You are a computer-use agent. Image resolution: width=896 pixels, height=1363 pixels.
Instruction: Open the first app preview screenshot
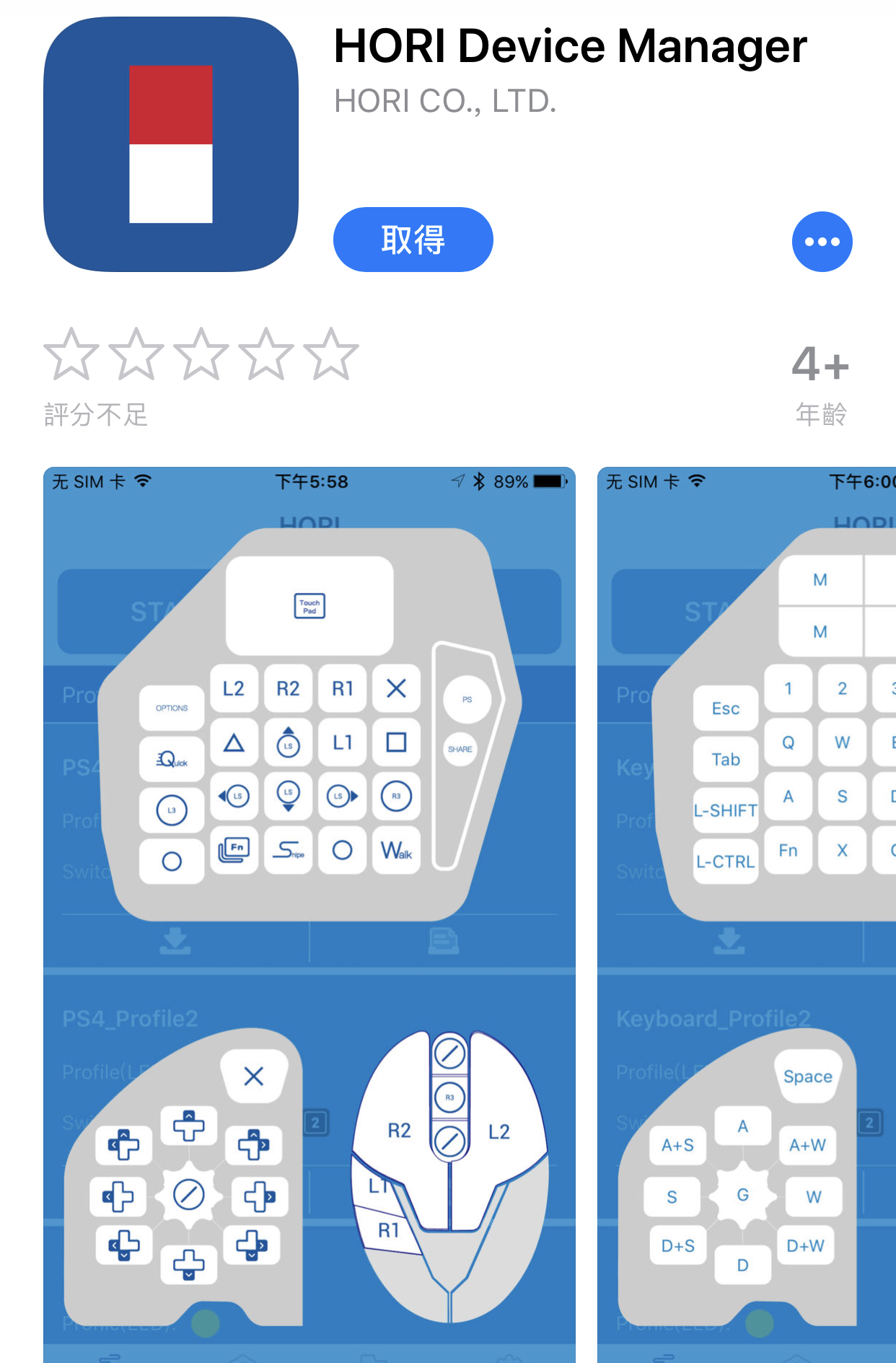[309, 913]
